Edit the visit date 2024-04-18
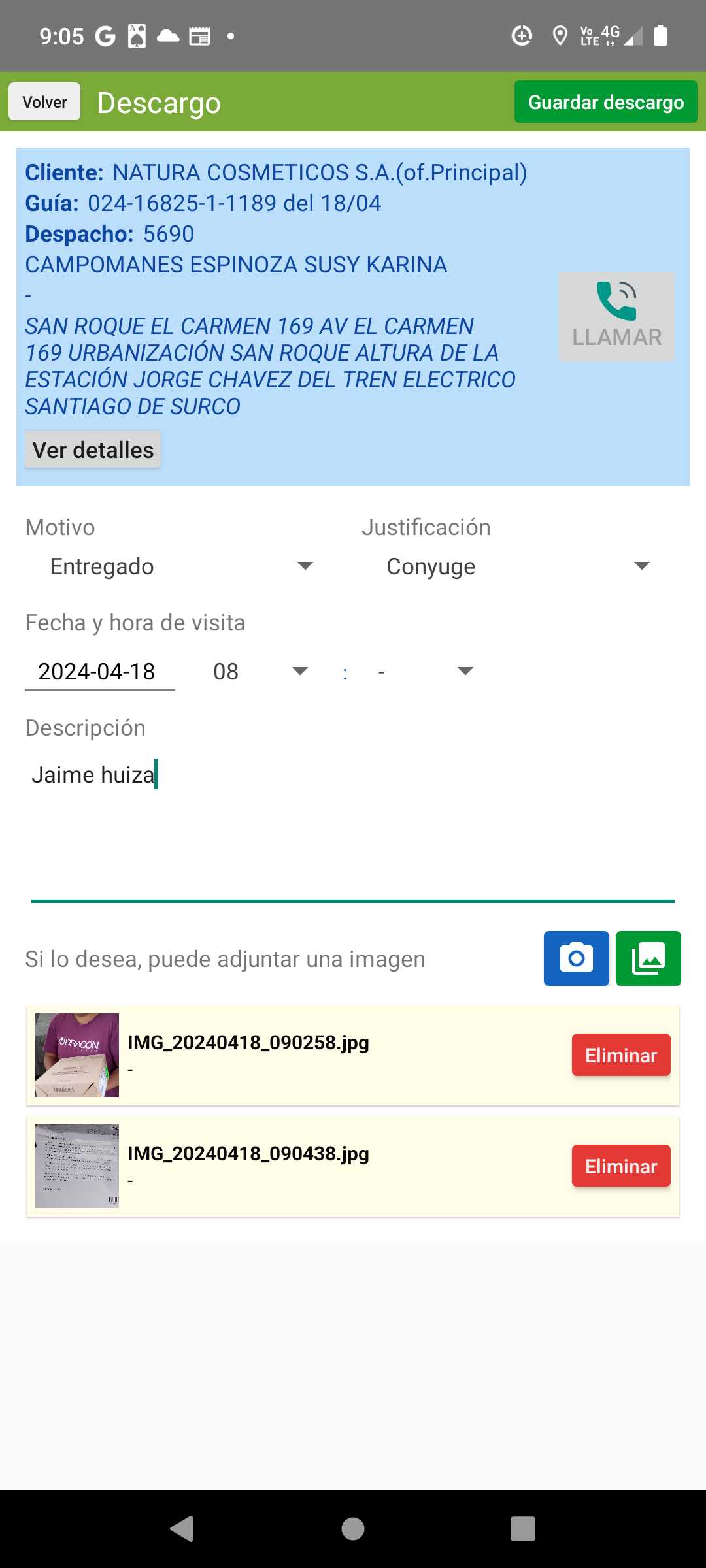The image size is (706, 1568). pos(99,672)
